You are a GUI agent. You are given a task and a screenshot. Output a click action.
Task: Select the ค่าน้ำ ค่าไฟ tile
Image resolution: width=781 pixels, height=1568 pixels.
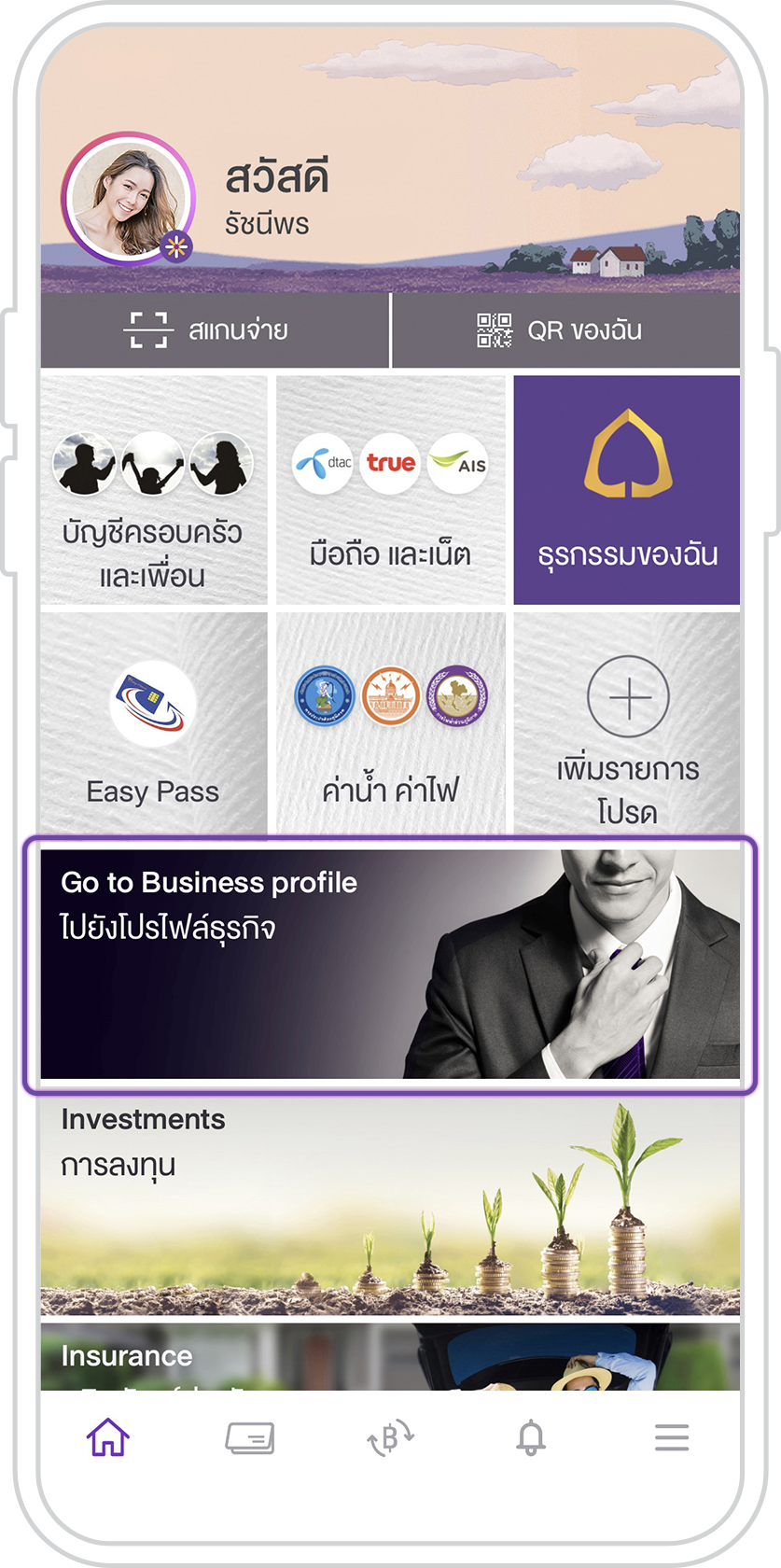[x=390, y=726]
